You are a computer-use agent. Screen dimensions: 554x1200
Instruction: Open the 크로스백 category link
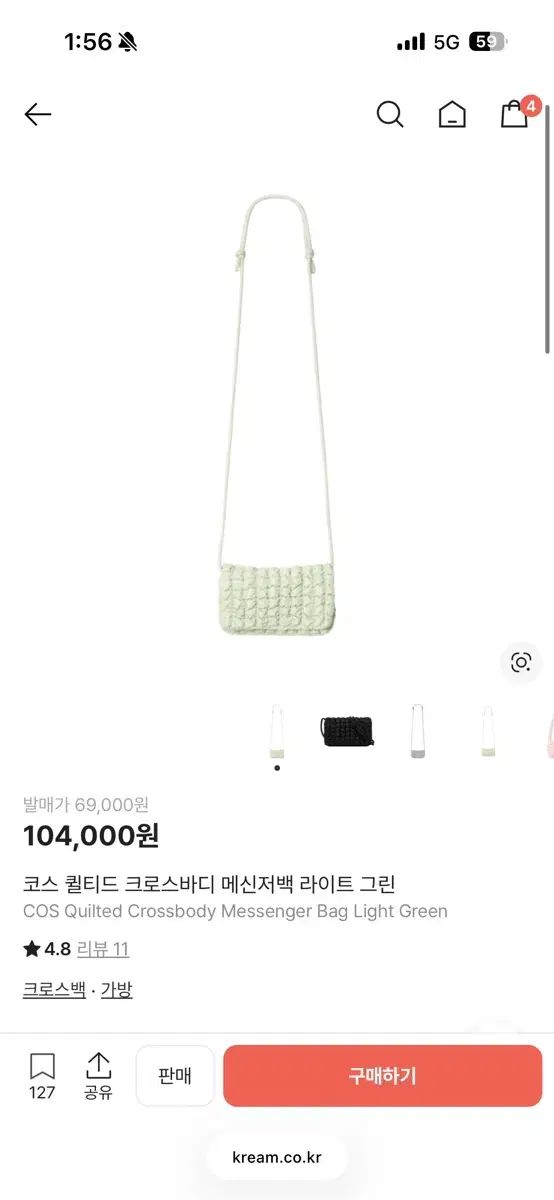click(54, 990)
